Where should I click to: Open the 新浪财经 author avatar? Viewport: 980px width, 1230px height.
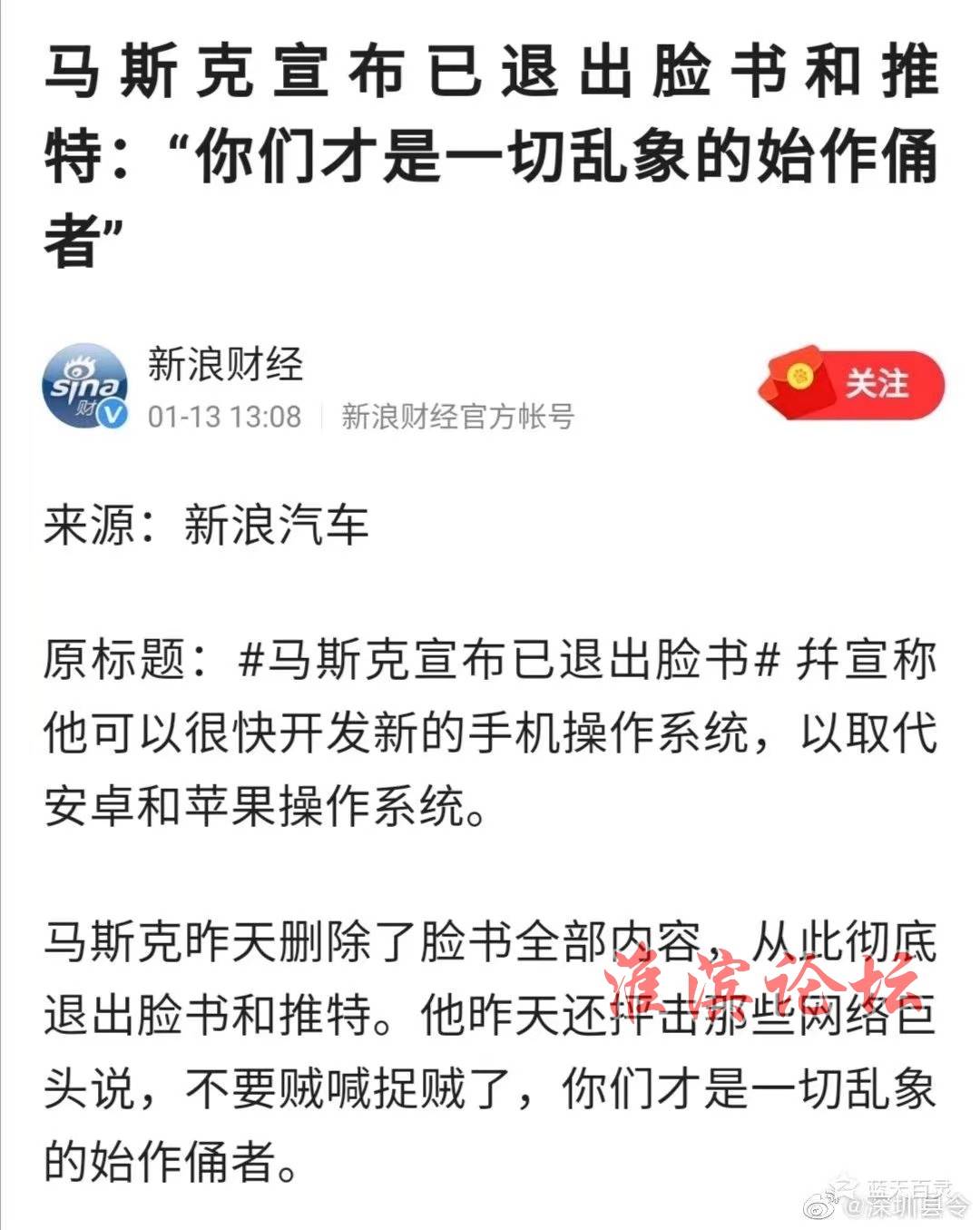tap(84, 388)
